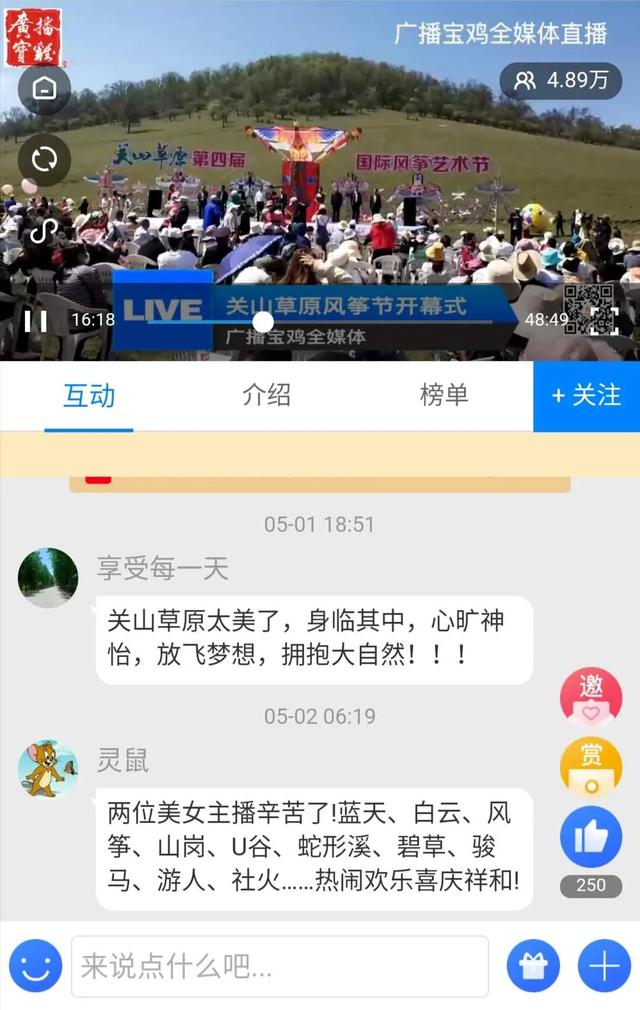Enter fullscreen video mode
The width and height of the screenshot is (640, 1010).
[605, 321]
